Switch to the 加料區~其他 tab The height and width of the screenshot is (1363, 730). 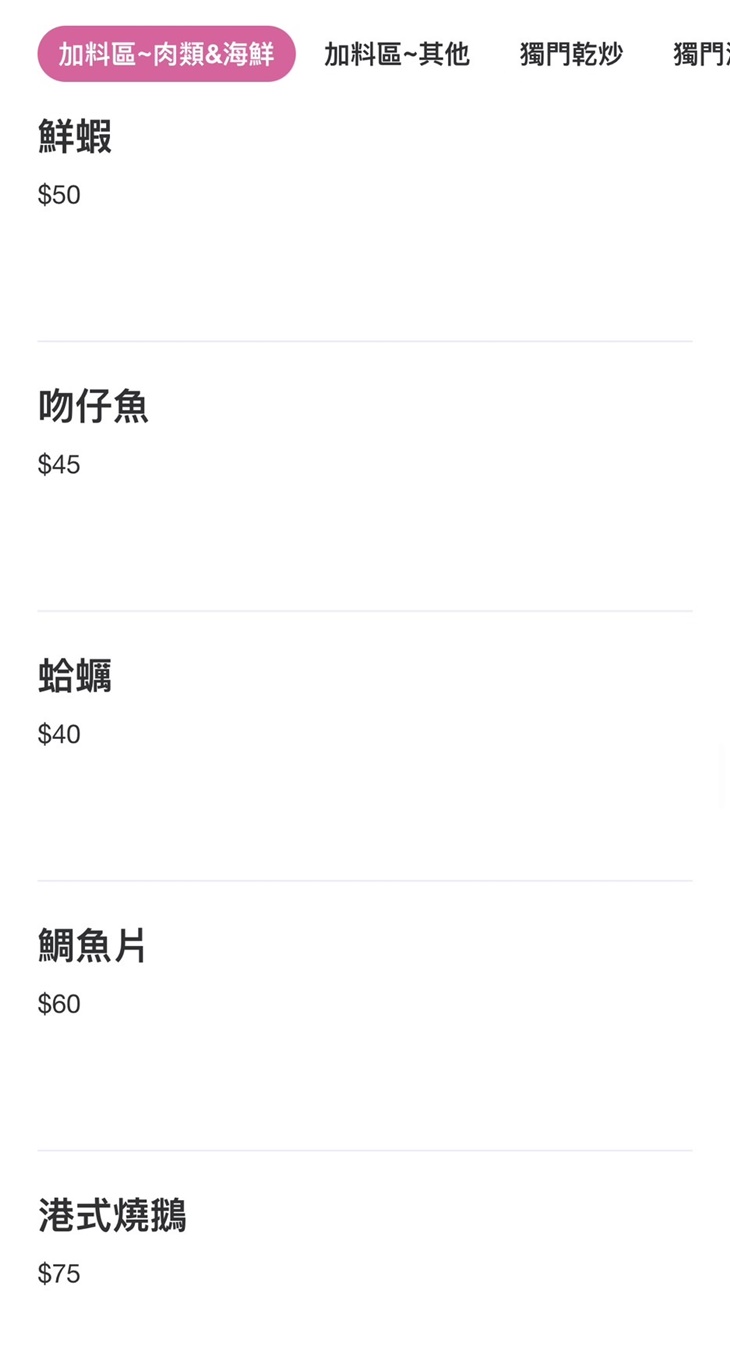click(397, 55)
